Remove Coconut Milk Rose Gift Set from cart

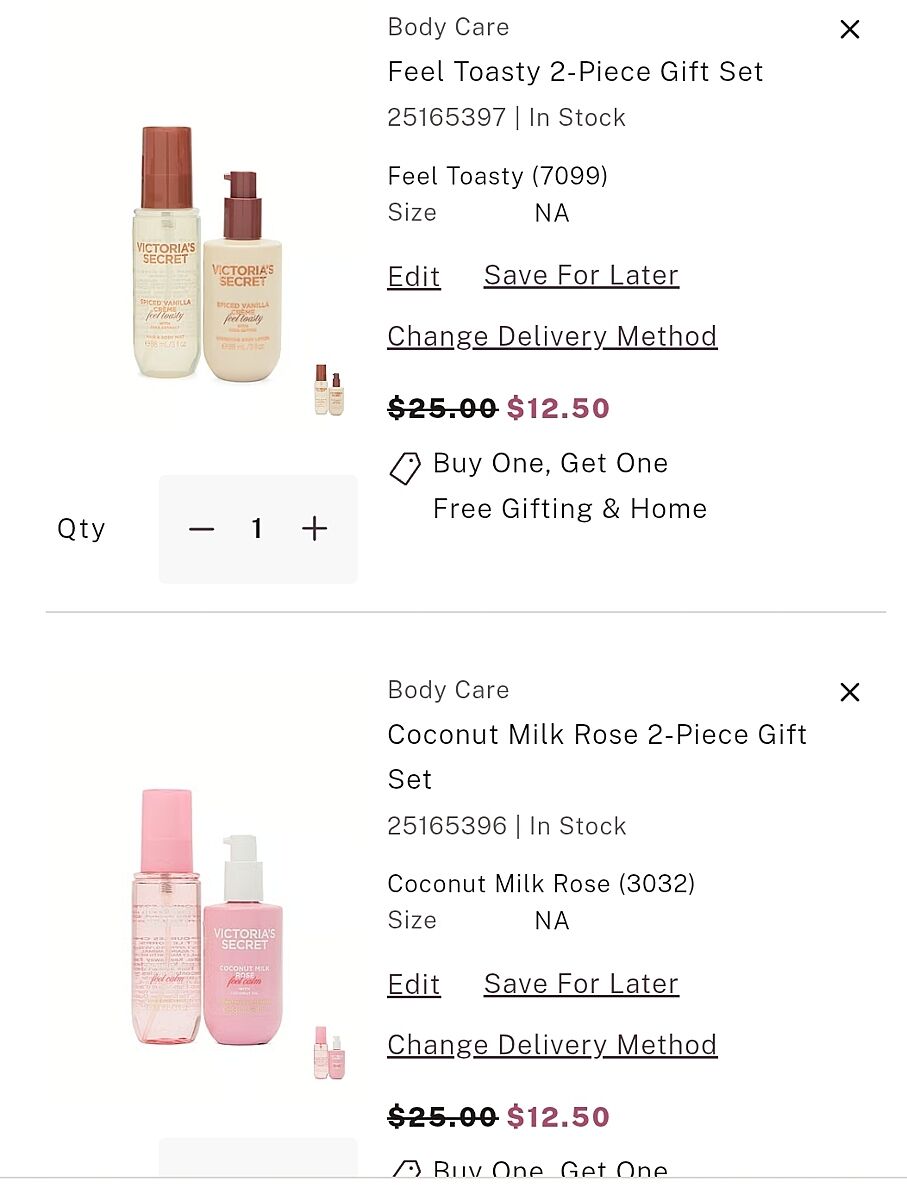pyautogui.click(x=849, y=692)
